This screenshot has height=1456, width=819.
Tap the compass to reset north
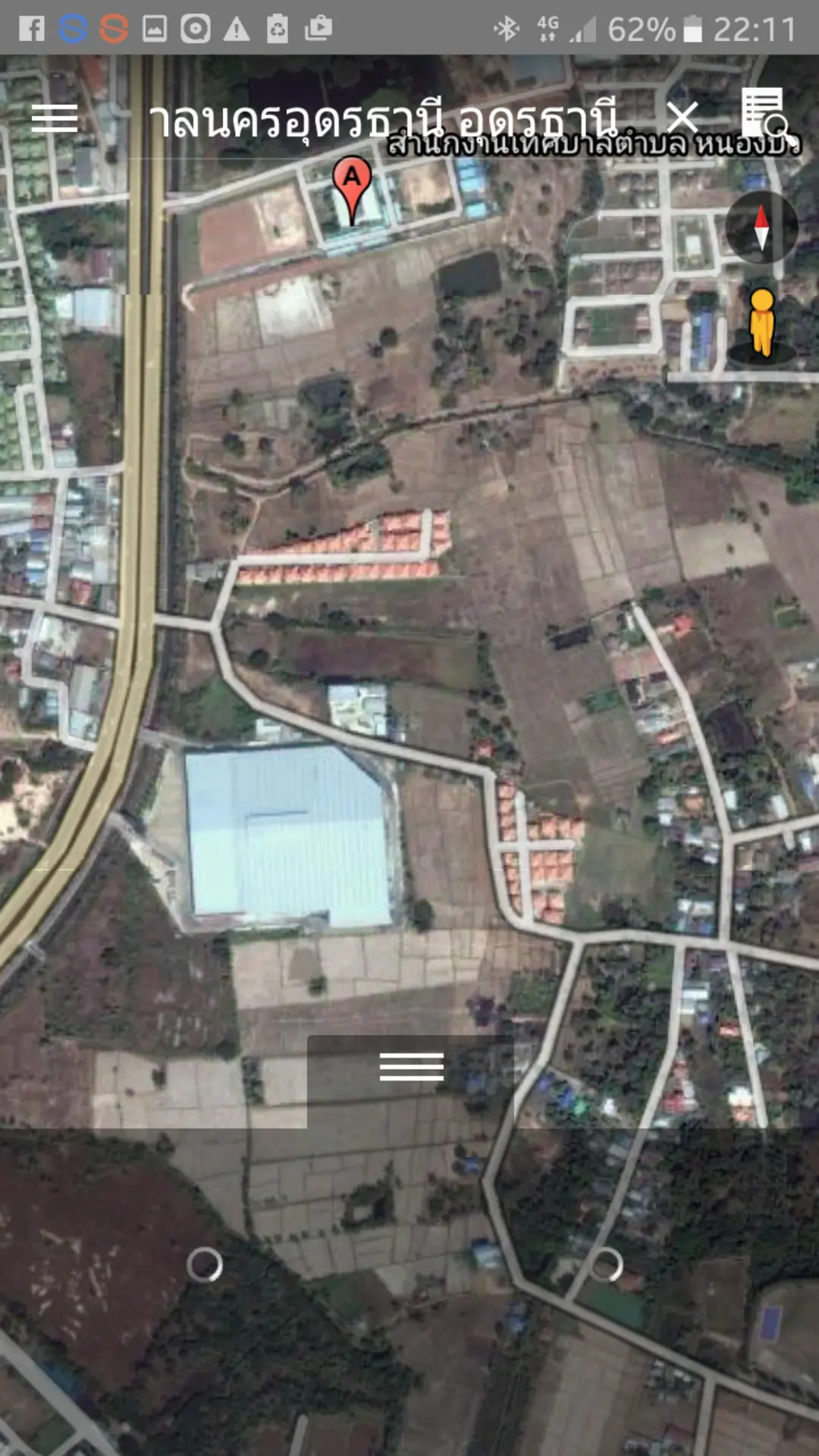point(762,227)
